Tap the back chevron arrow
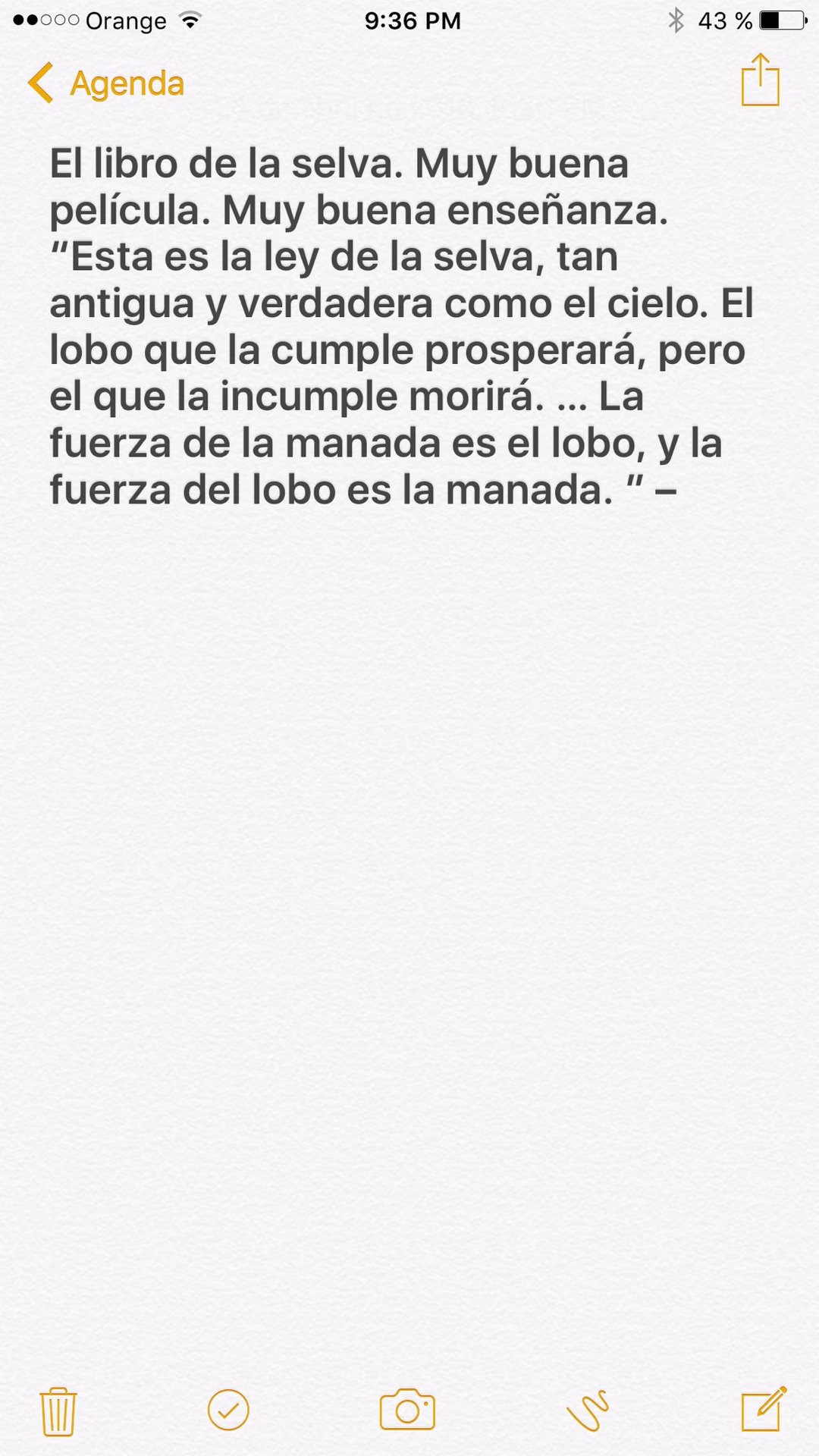The image size is (819, 1456). tap(42, 83)
